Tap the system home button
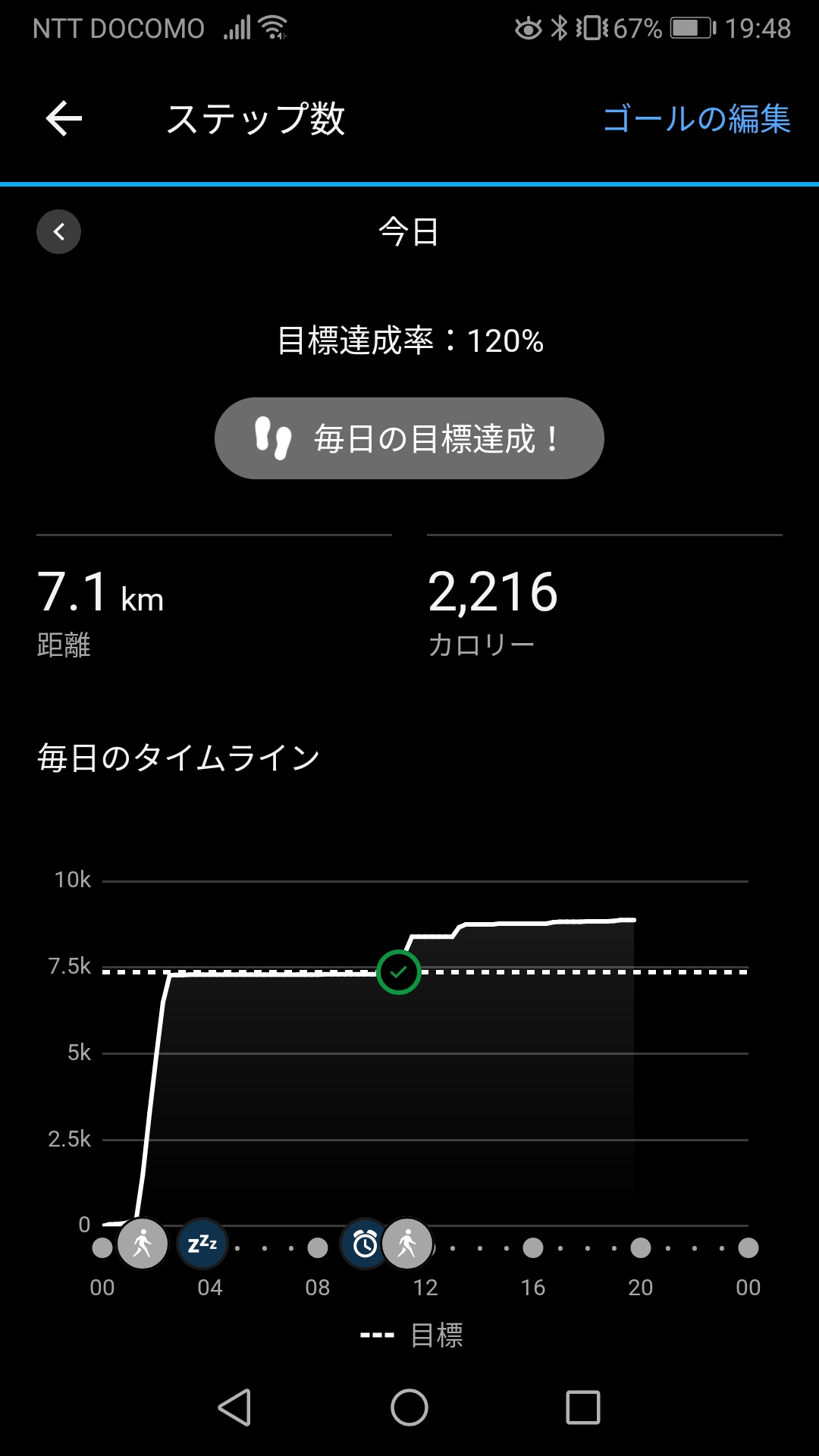Screen dimensions: 819x1456 click(x=409, y=1407)
